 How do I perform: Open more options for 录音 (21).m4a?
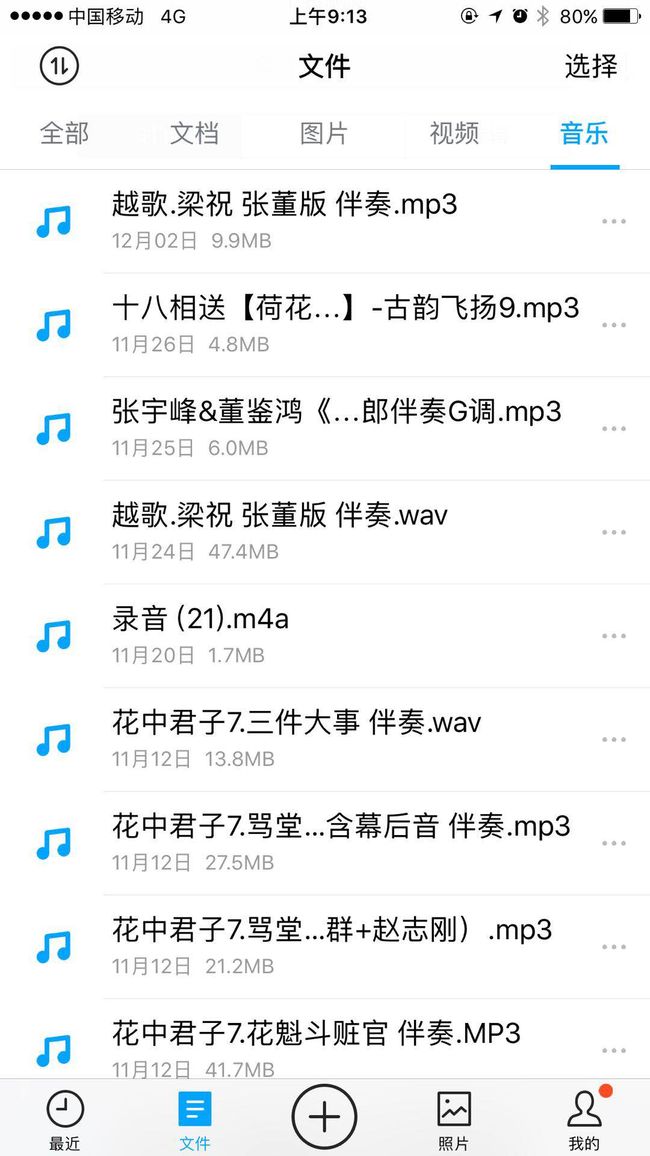click(614, 636)
